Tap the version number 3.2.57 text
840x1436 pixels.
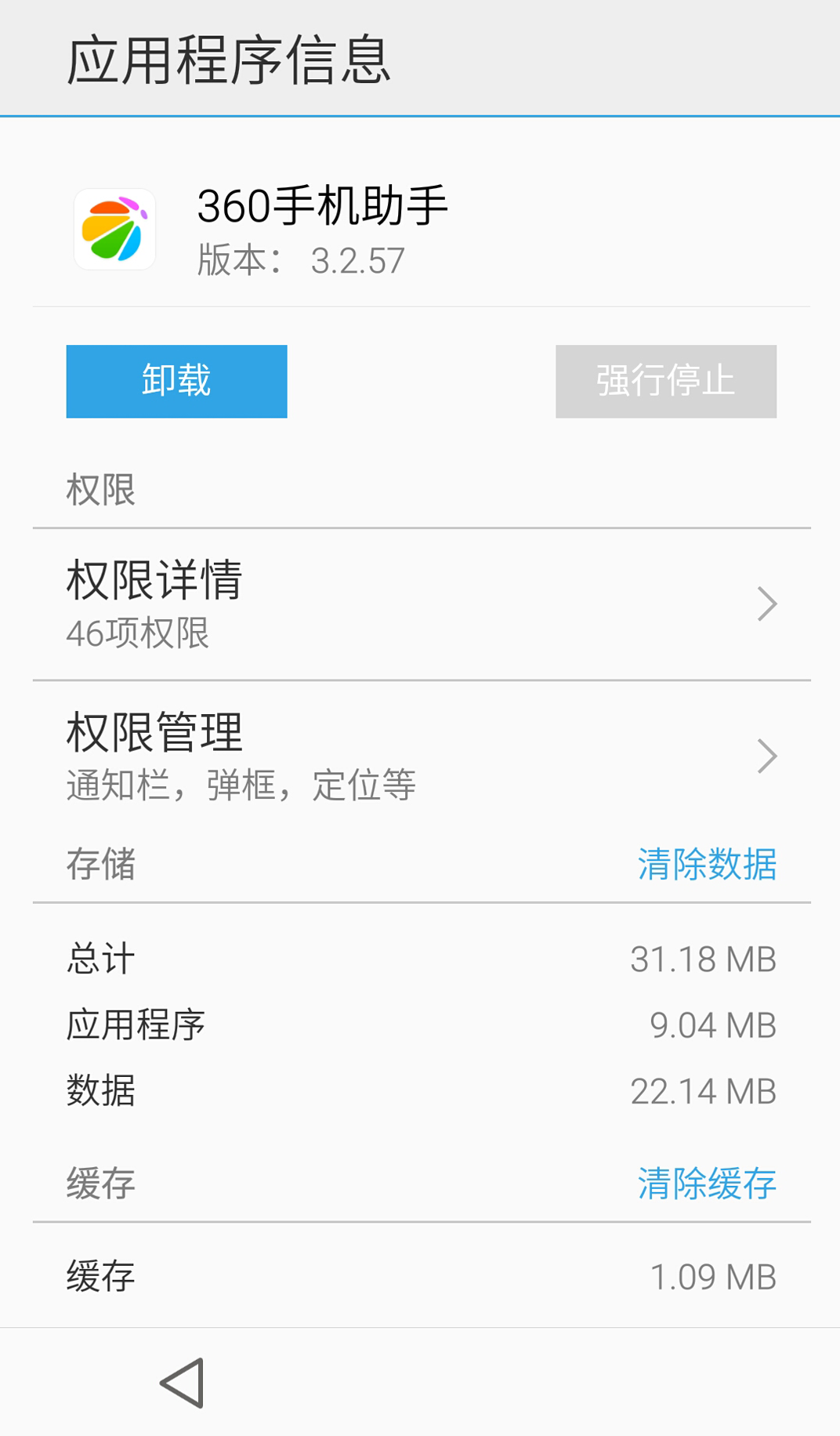click(357, 261)
